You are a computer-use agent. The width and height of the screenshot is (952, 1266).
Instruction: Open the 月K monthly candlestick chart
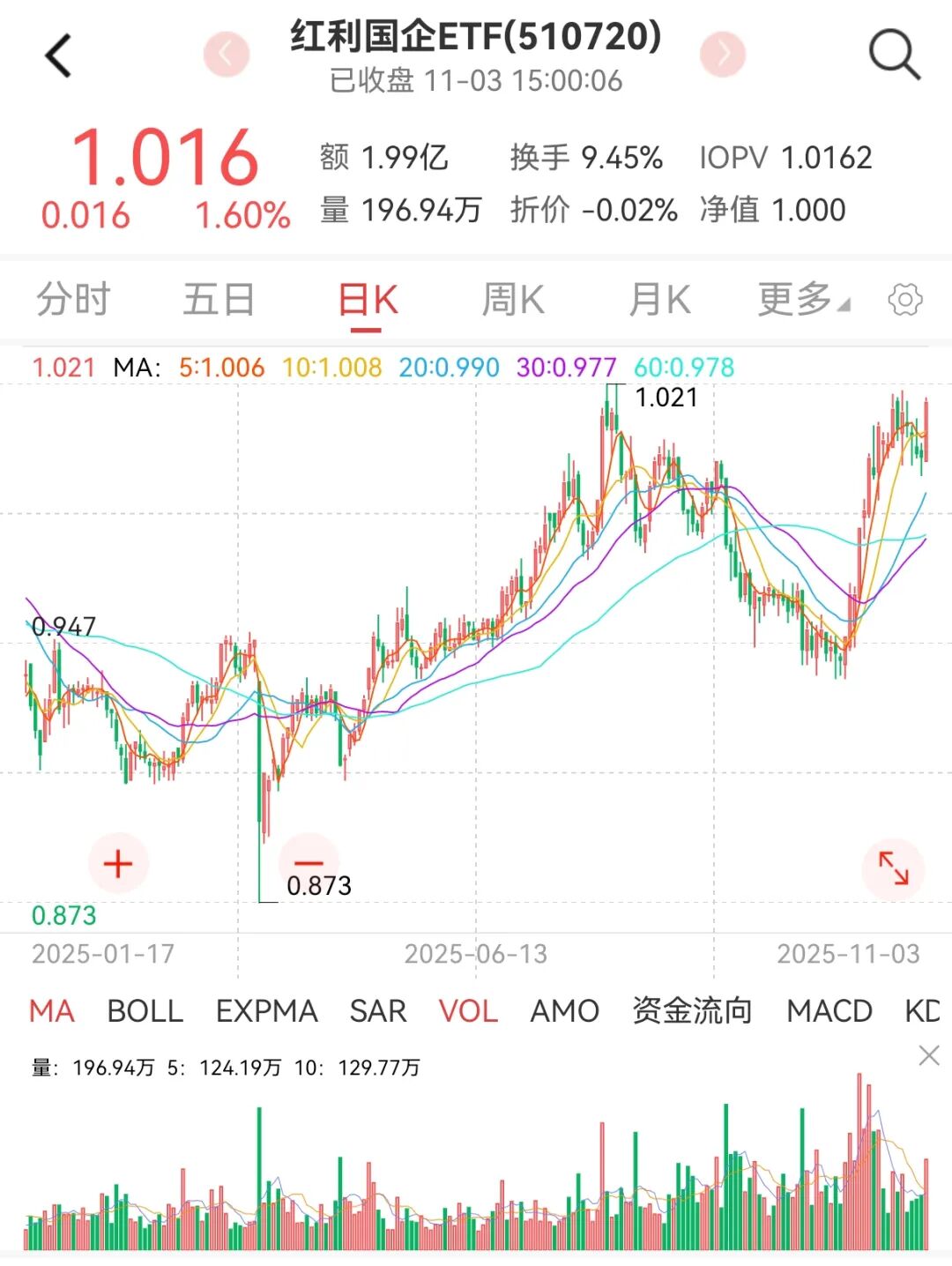pos(659,300)
